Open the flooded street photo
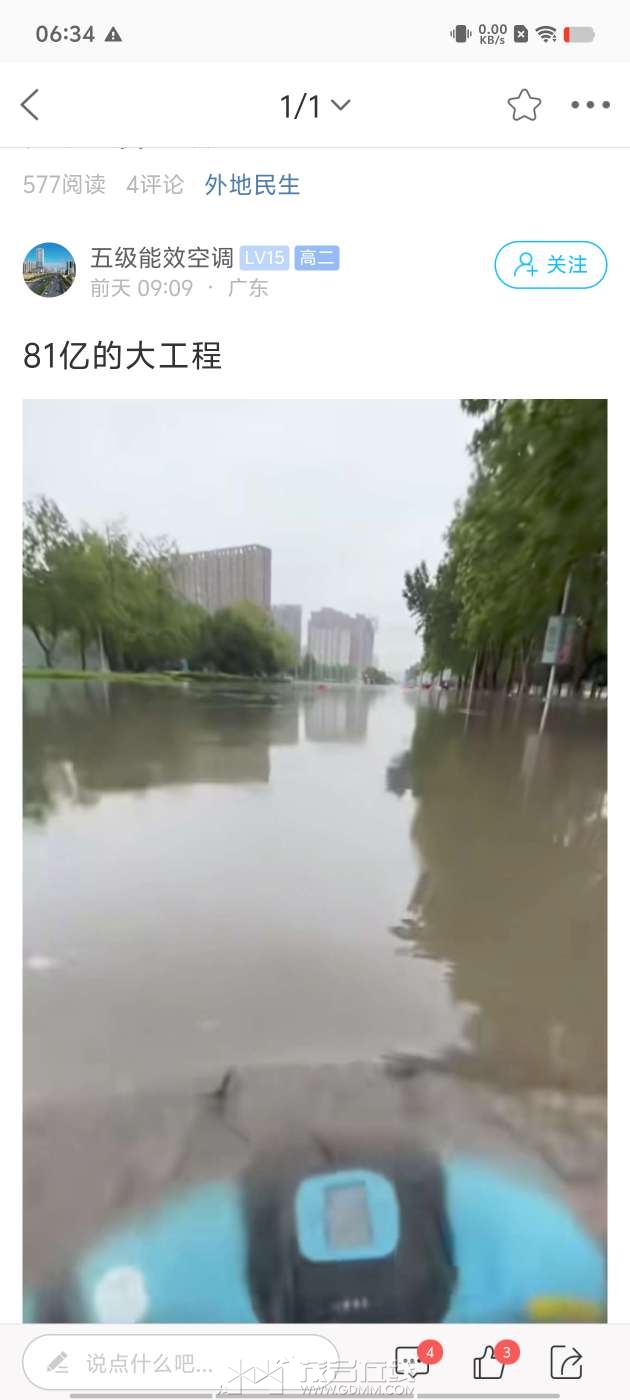The width and height of the screenshot is (630, 1400). pos(315,861)
